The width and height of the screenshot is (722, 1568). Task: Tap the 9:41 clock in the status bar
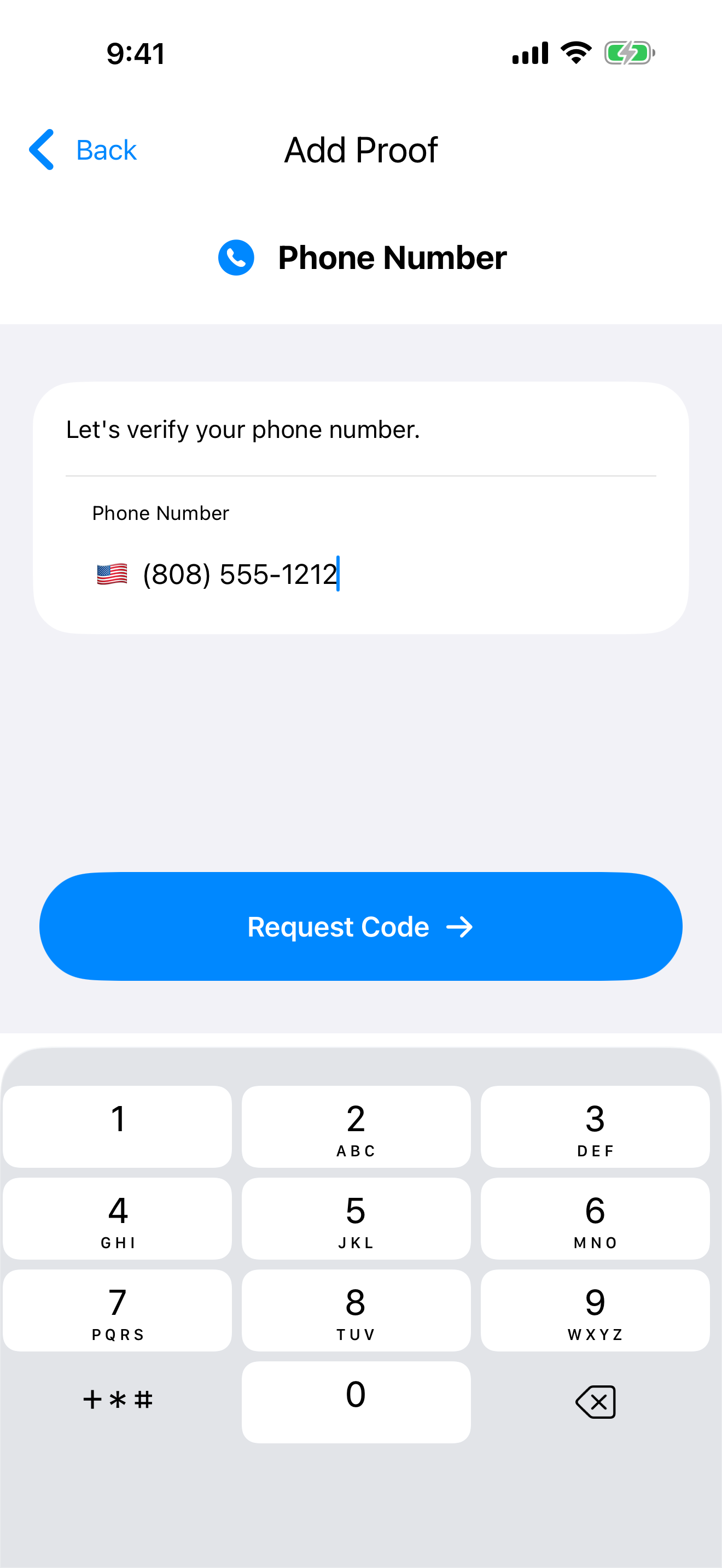(x=135, y=54)
